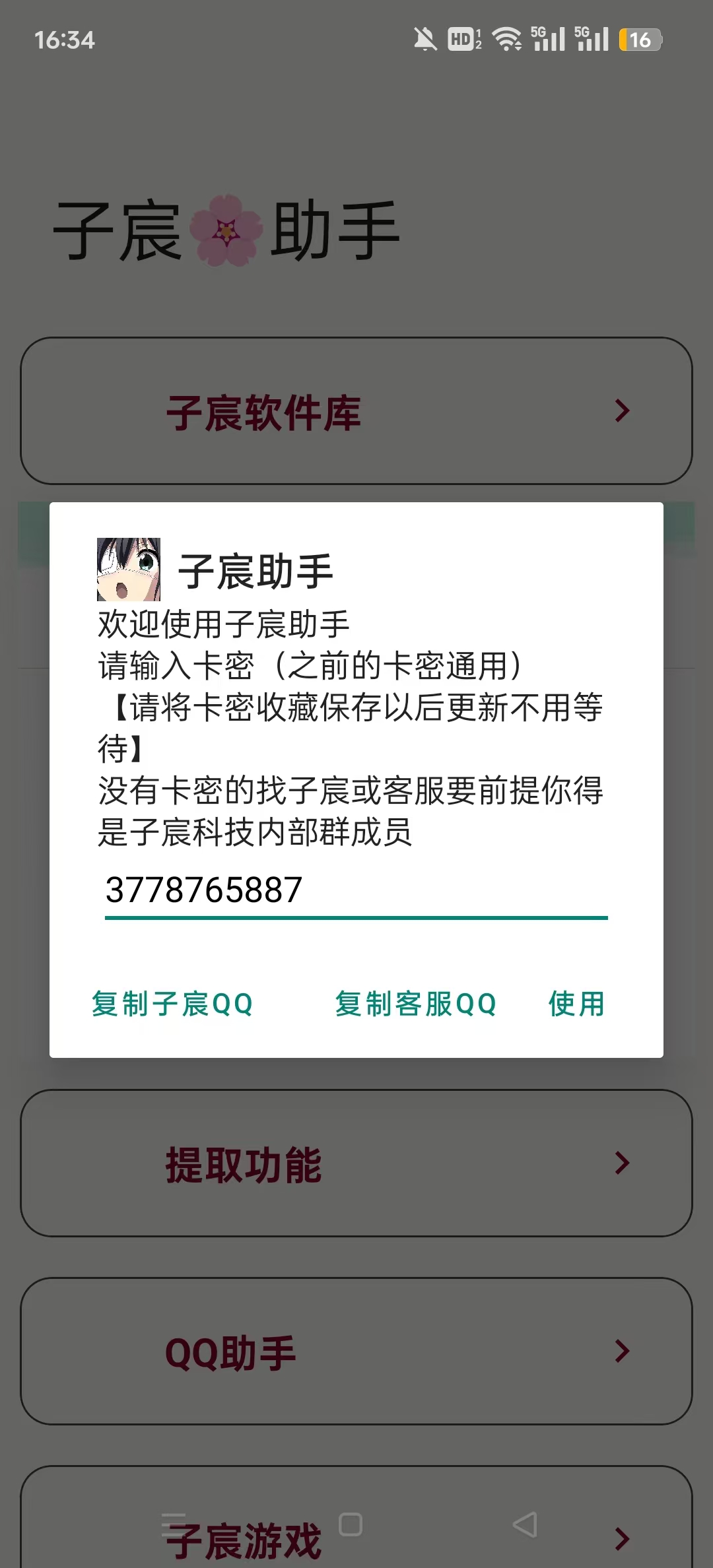The height and width of the screenshot is (1568, 713).
Task: Tap 复制客服QQ button
Action: (x=415, y=1004)
